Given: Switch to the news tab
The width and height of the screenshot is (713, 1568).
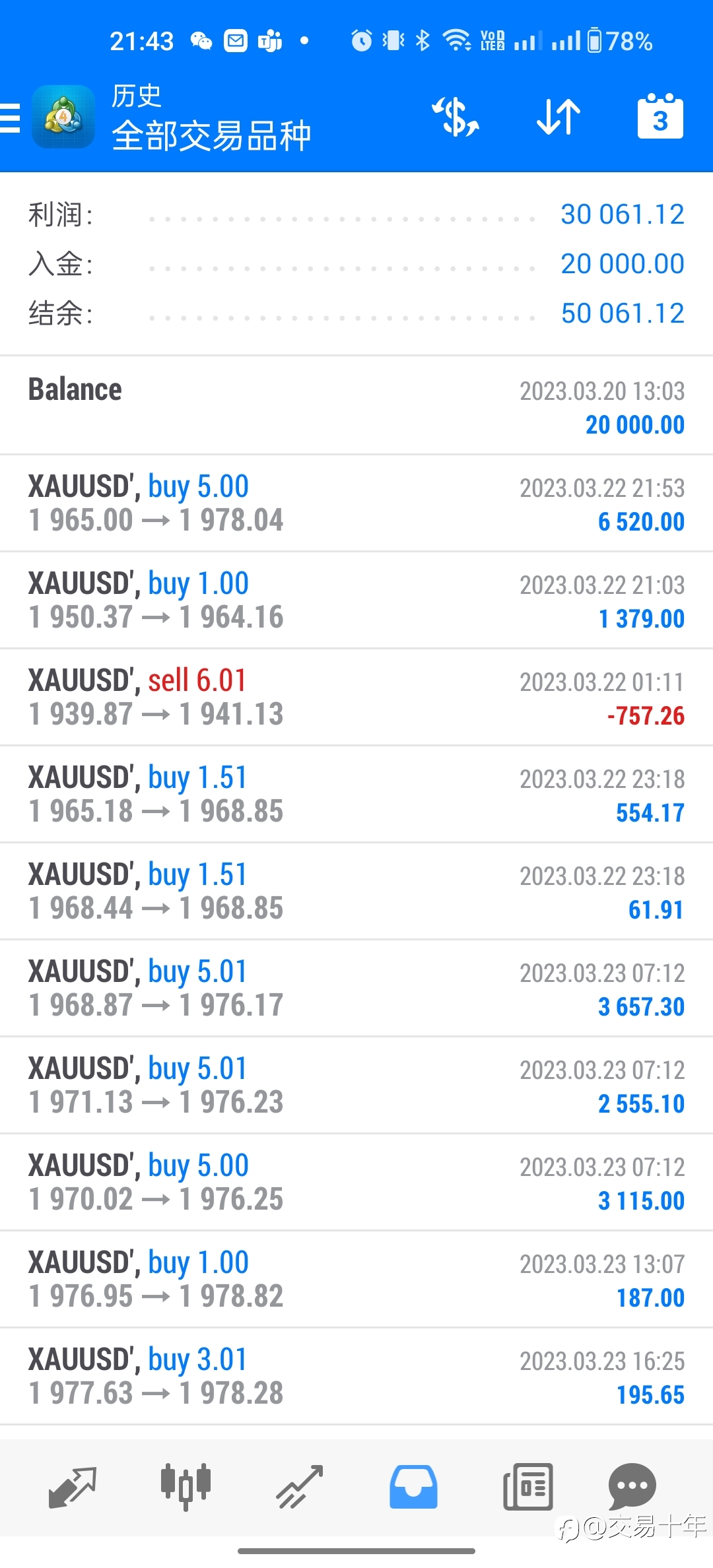Looking at the screenshot, I should tap(527, 1487).
